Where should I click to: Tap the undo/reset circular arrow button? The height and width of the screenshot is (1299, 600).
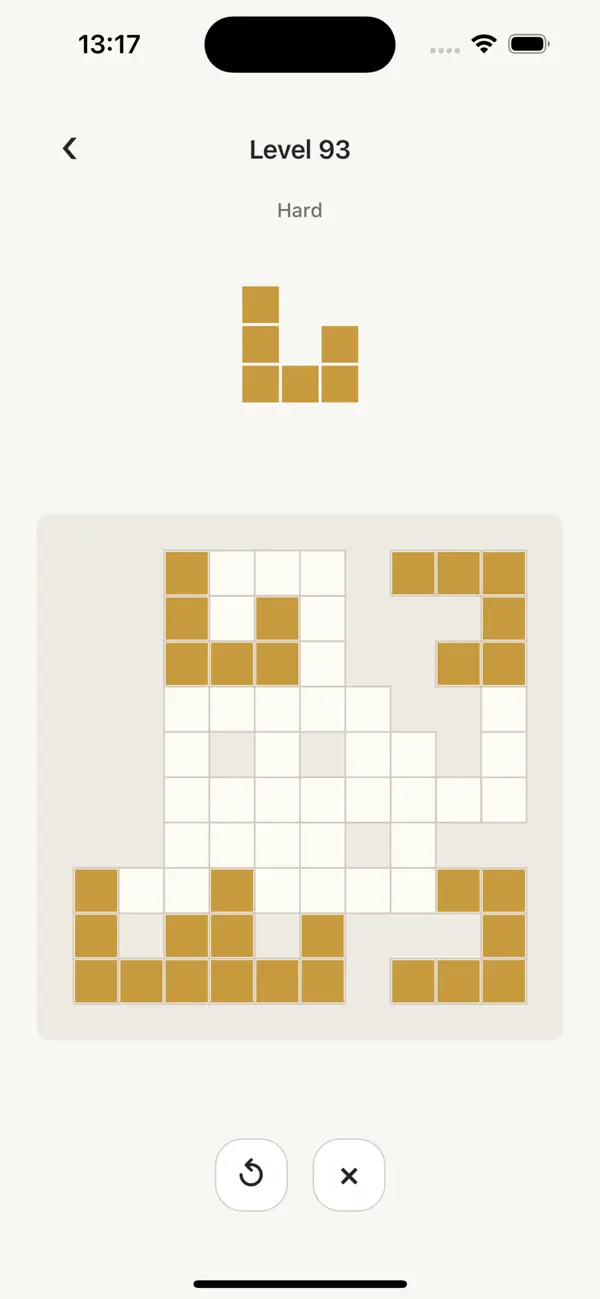click(x=251, y=1175)
